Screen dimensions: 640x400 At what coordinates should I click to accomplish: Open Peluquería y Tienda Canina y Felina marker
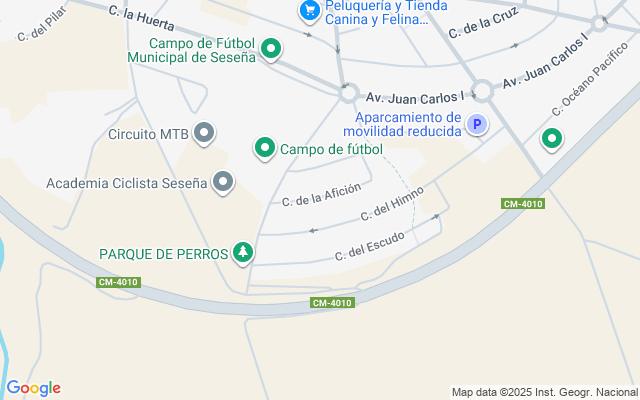(x=309, y=11)
